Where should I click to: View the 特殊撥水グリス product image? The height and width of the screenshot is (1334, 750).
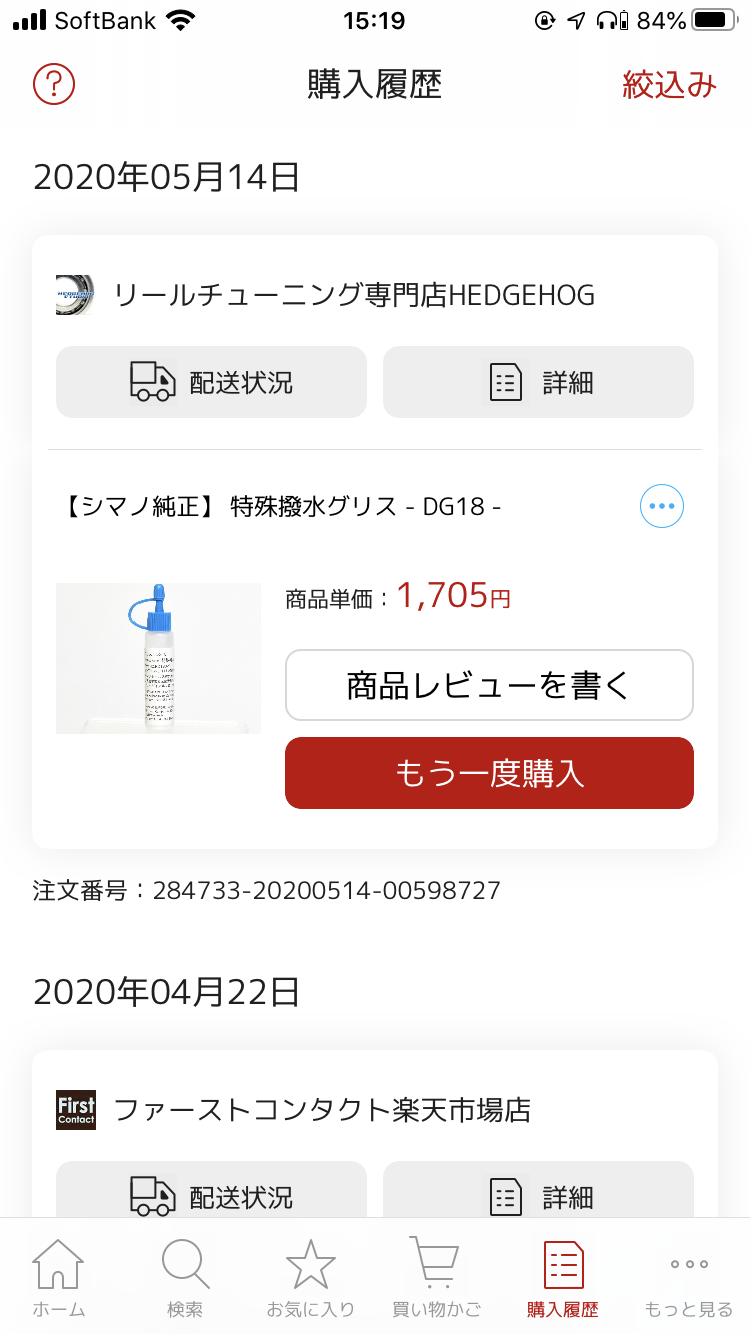click(158, 658)
